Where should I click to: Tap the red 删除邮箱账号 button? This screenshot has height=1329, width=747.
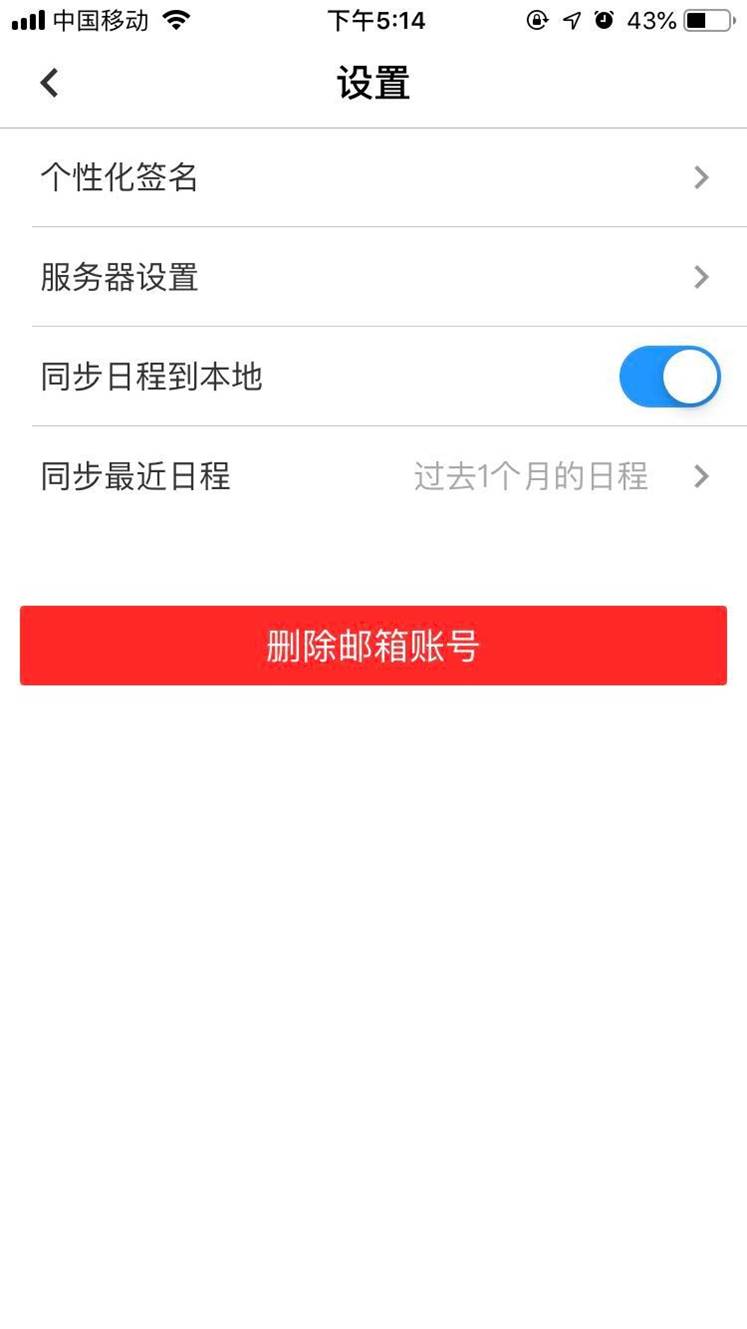pyautogui.click(x=373, y=646)
